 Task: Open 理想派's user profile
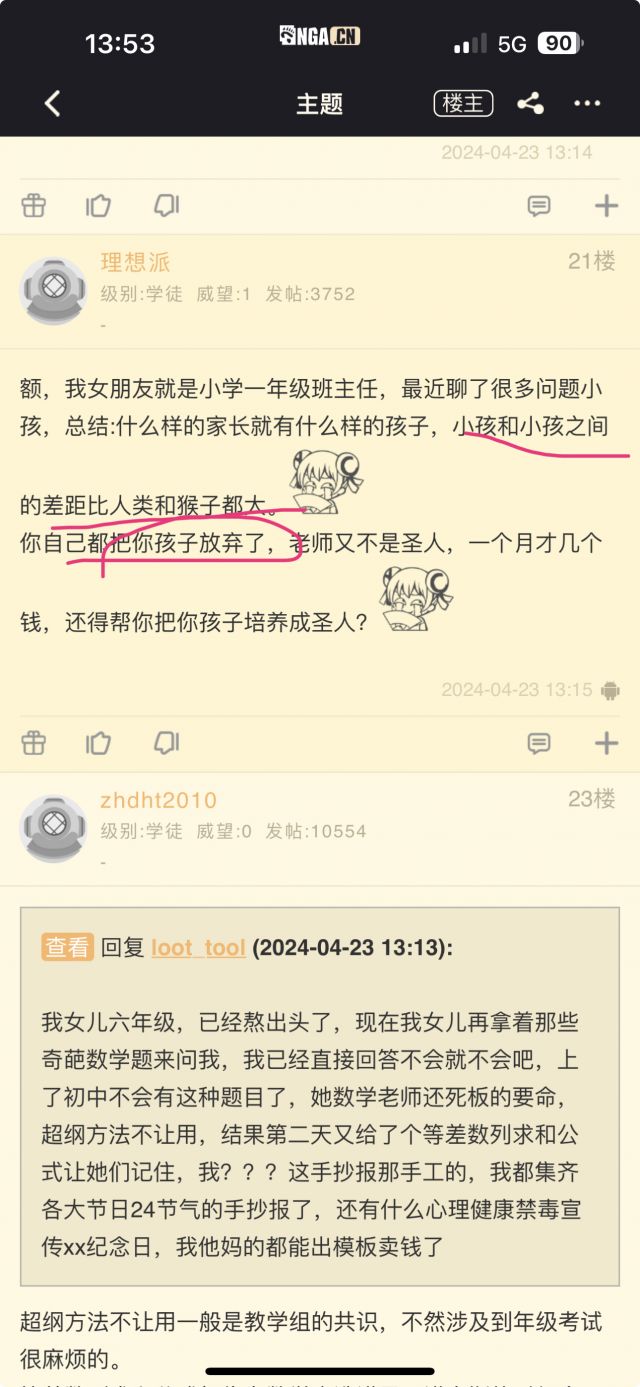pyautogui.click(x=135, y=263)
